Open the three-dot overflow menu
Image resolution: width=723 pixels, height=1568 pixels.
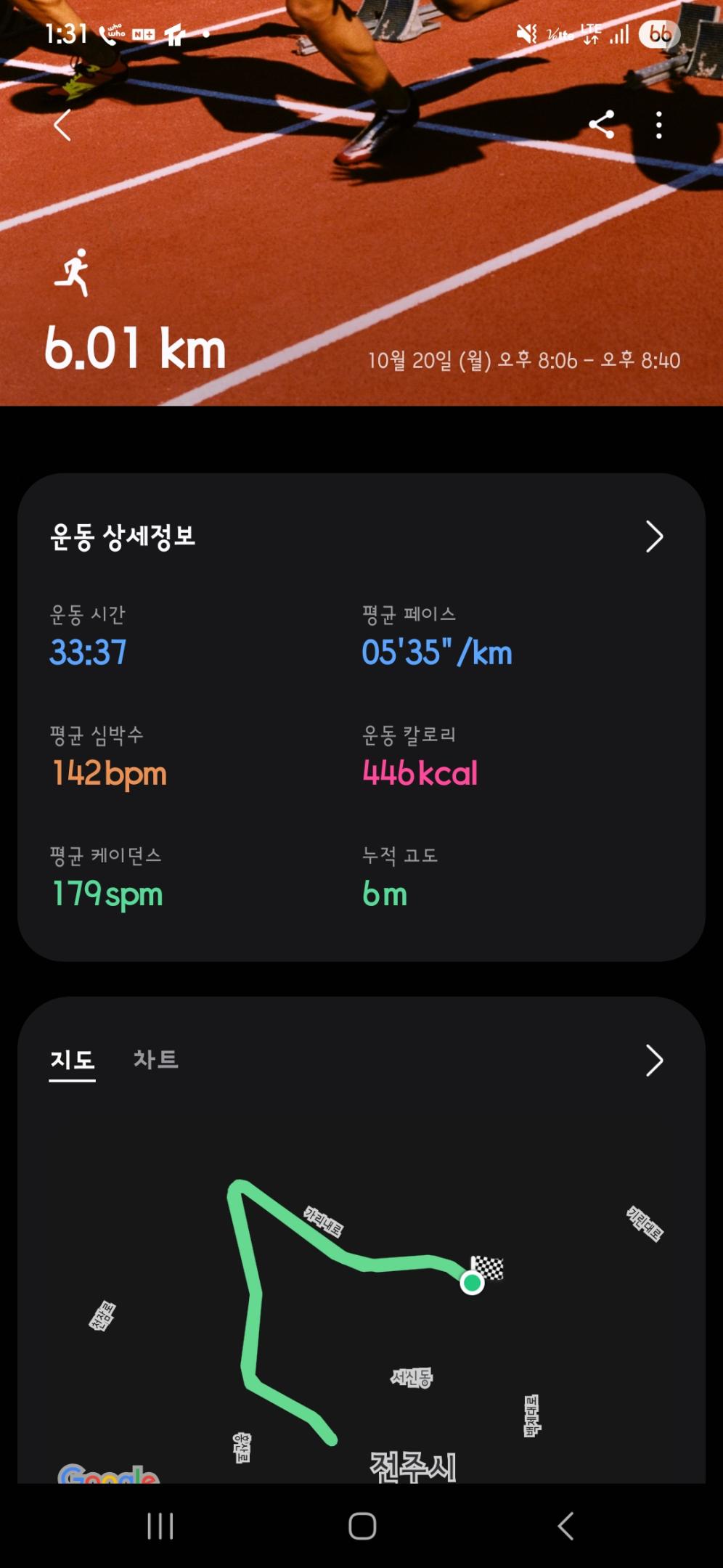(658, 126)
